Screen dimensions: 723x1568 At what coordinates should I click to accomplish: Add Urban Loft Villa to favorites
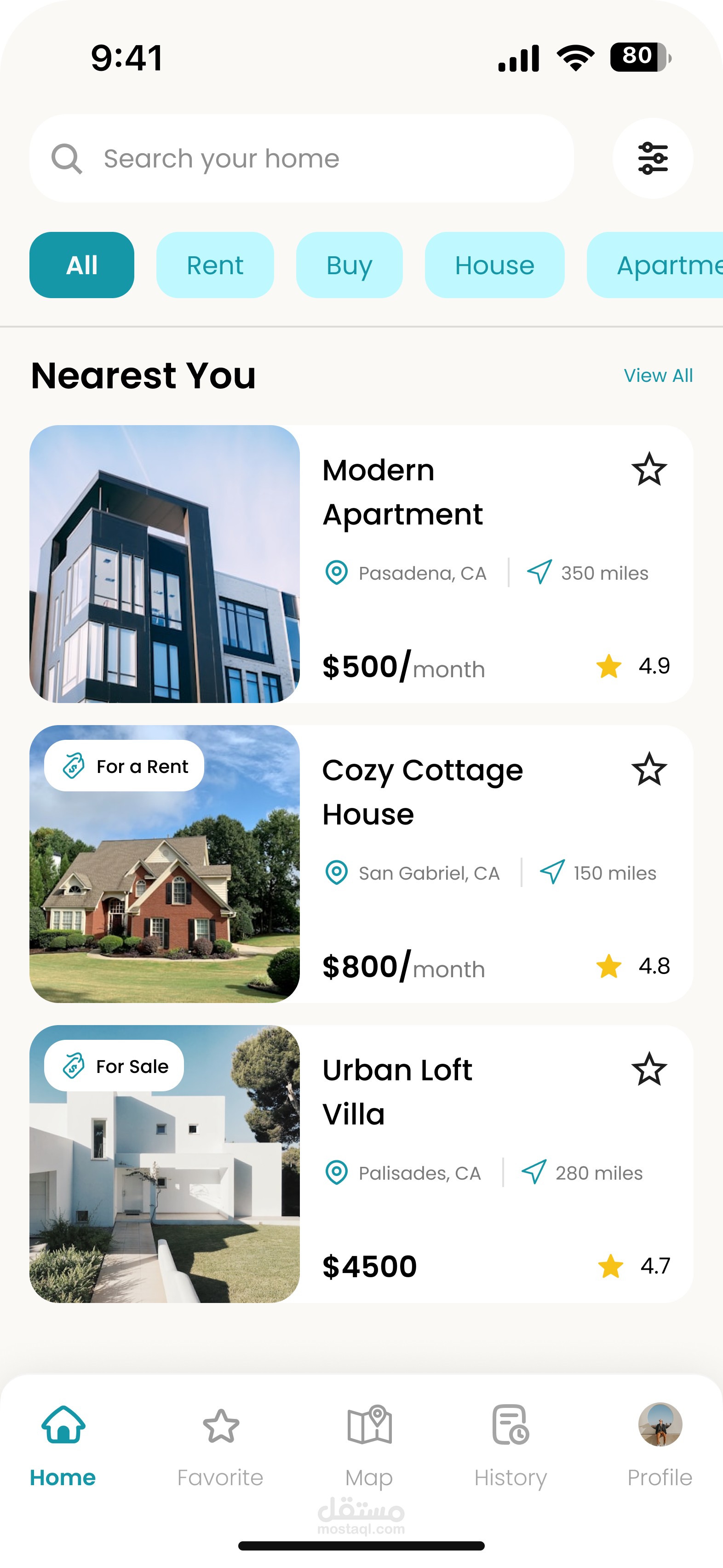pyautogui.click(x=649, y=1069)
